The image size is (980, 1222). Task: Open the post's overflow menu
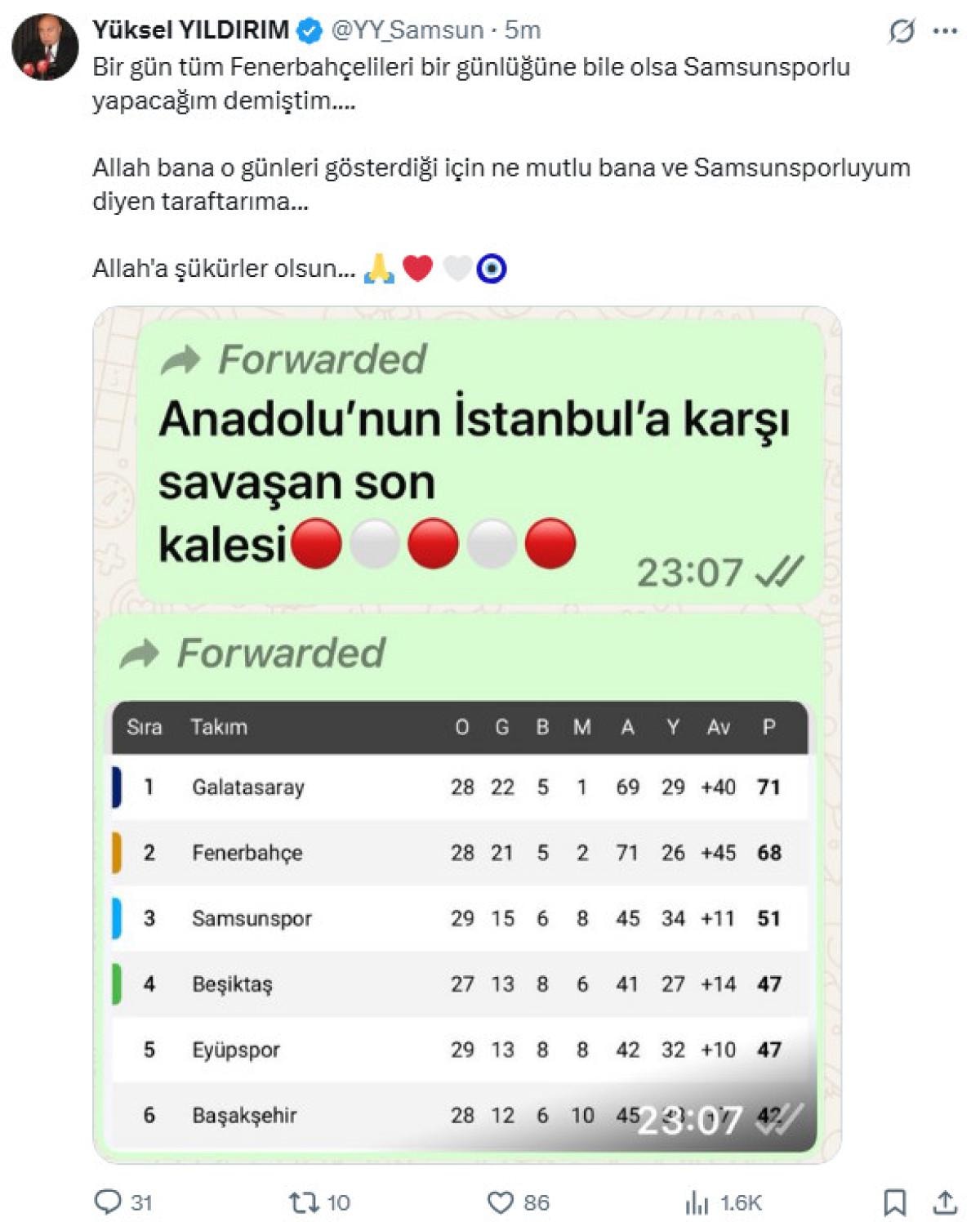[x=945, y=32]
